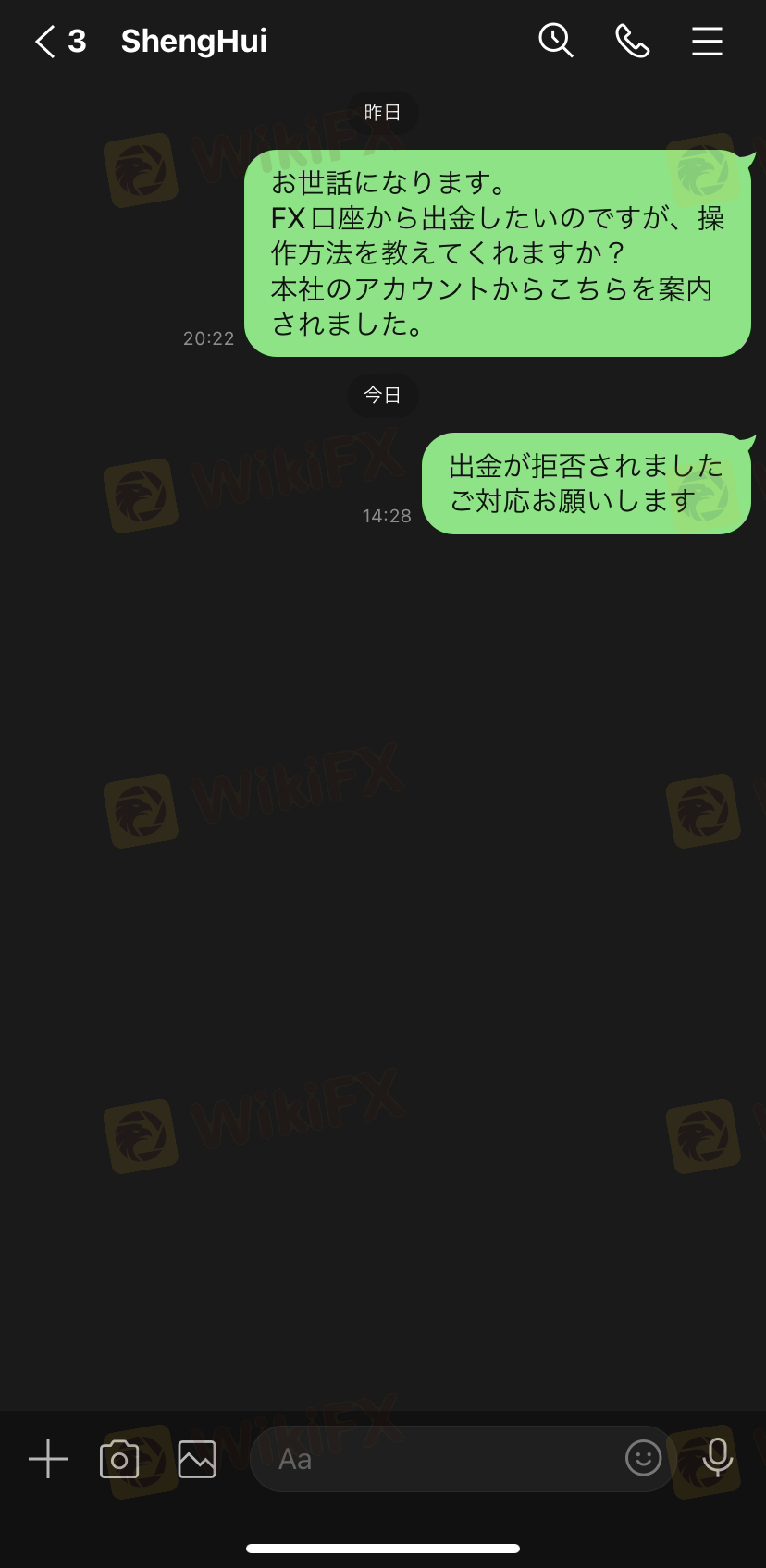Open the emoji and sticker picker
Viewport: 766px width, 1568px height.
643,1458
